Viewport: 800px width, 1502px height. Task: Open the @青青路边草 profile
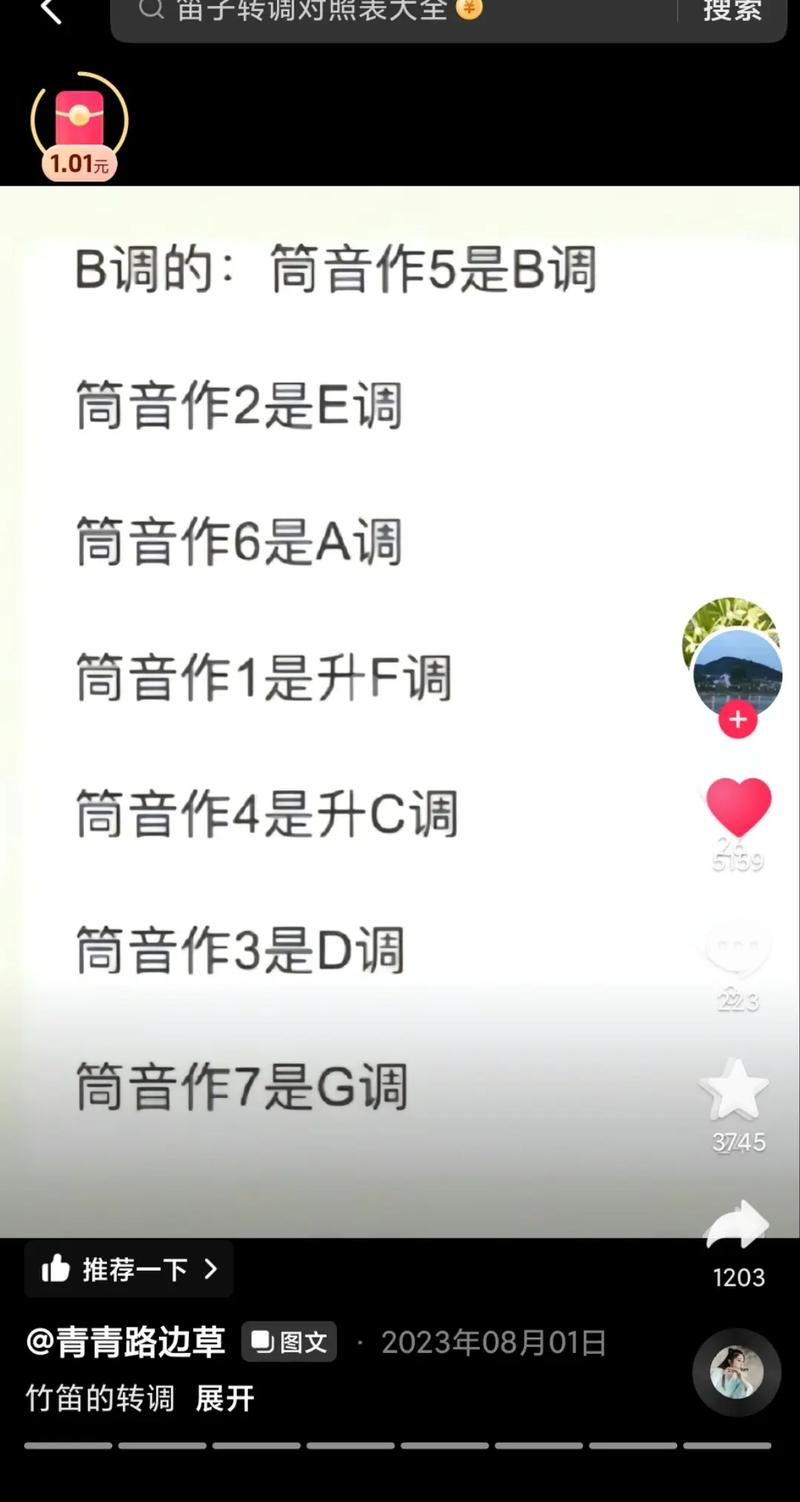126,1342
